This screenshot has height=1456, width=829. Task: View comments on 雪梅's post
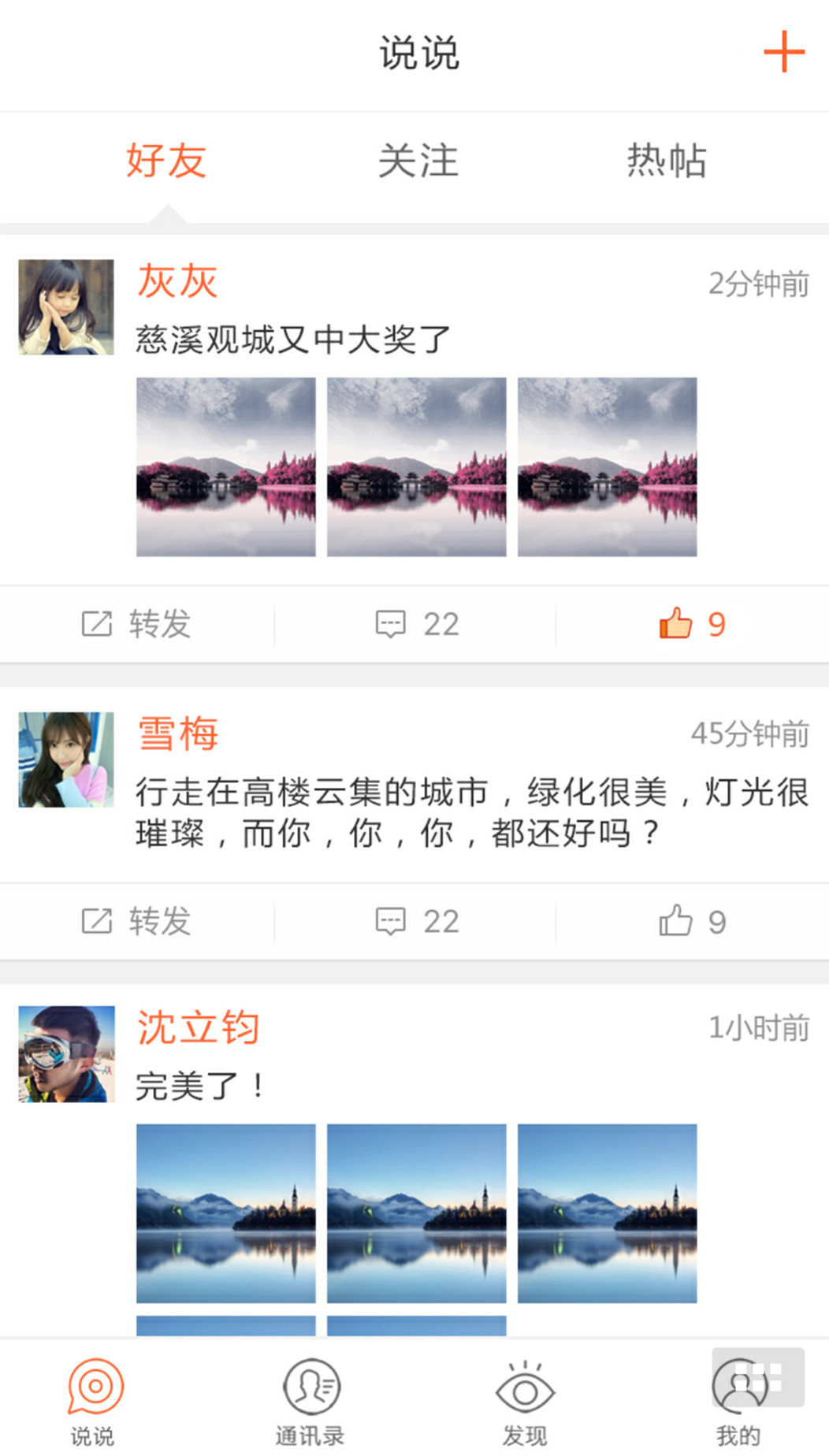coord(417,921)
